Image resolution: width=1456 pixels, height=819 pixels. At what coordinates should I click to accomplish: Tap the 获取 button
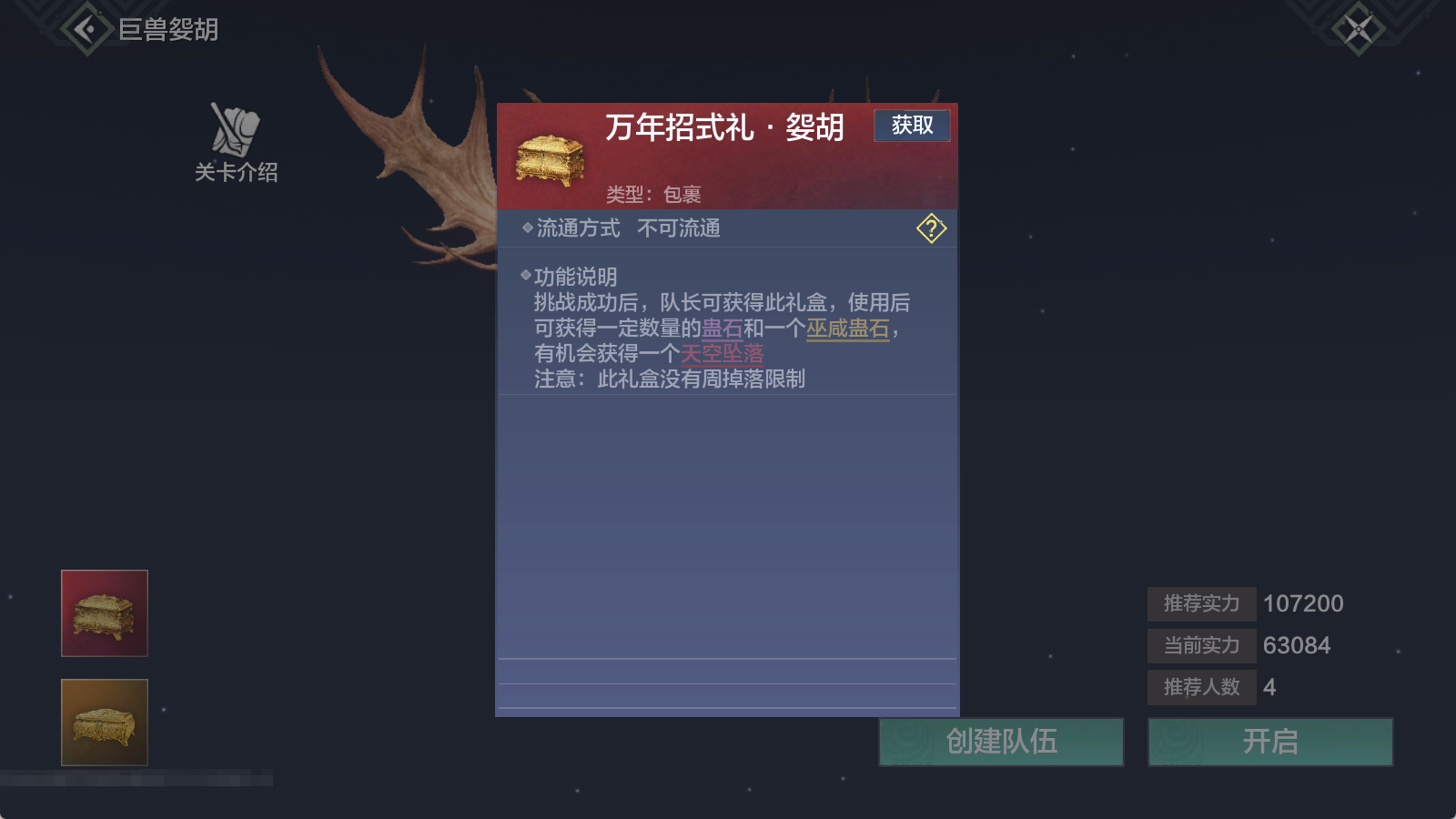click(x=912, y=126)
